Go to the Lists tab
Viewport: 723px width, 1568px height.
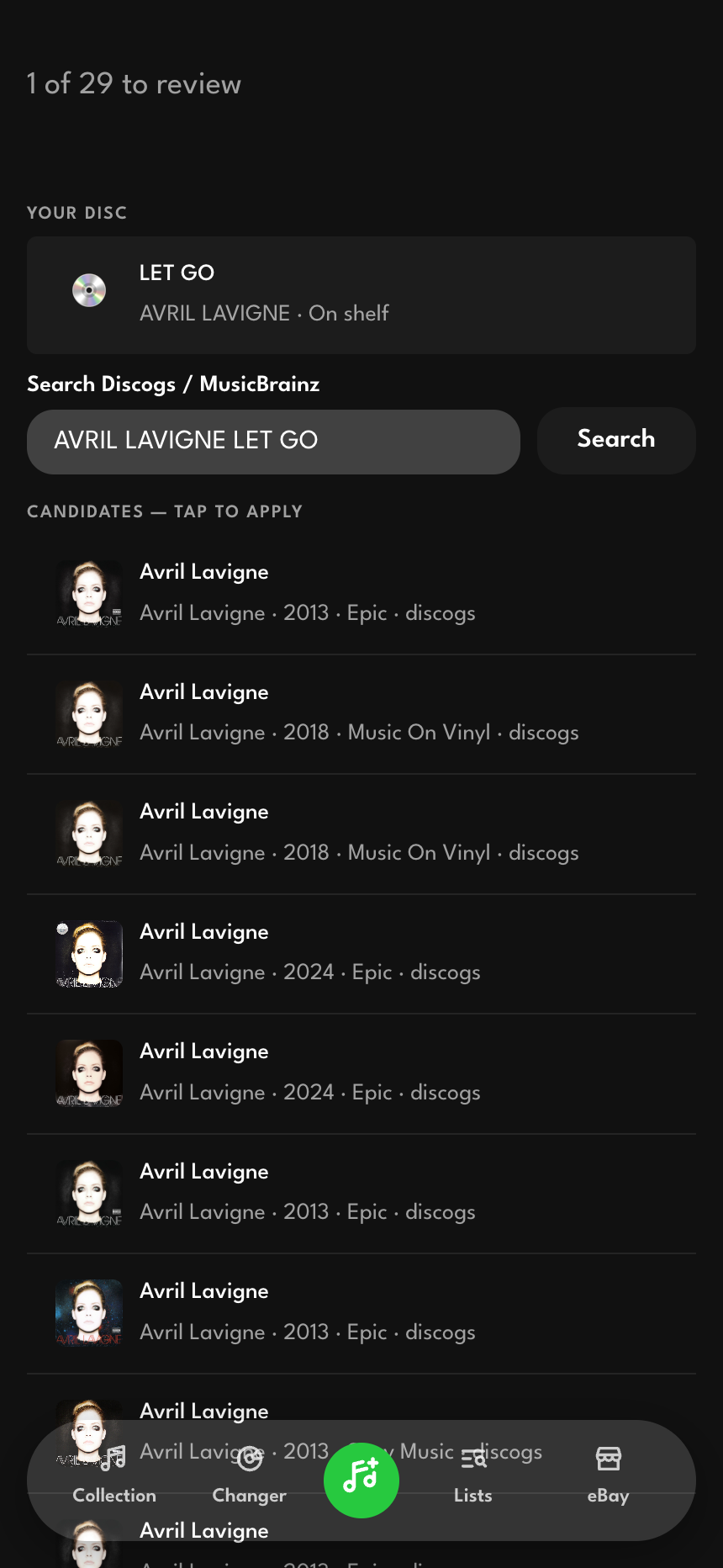tap(472, 1475)
